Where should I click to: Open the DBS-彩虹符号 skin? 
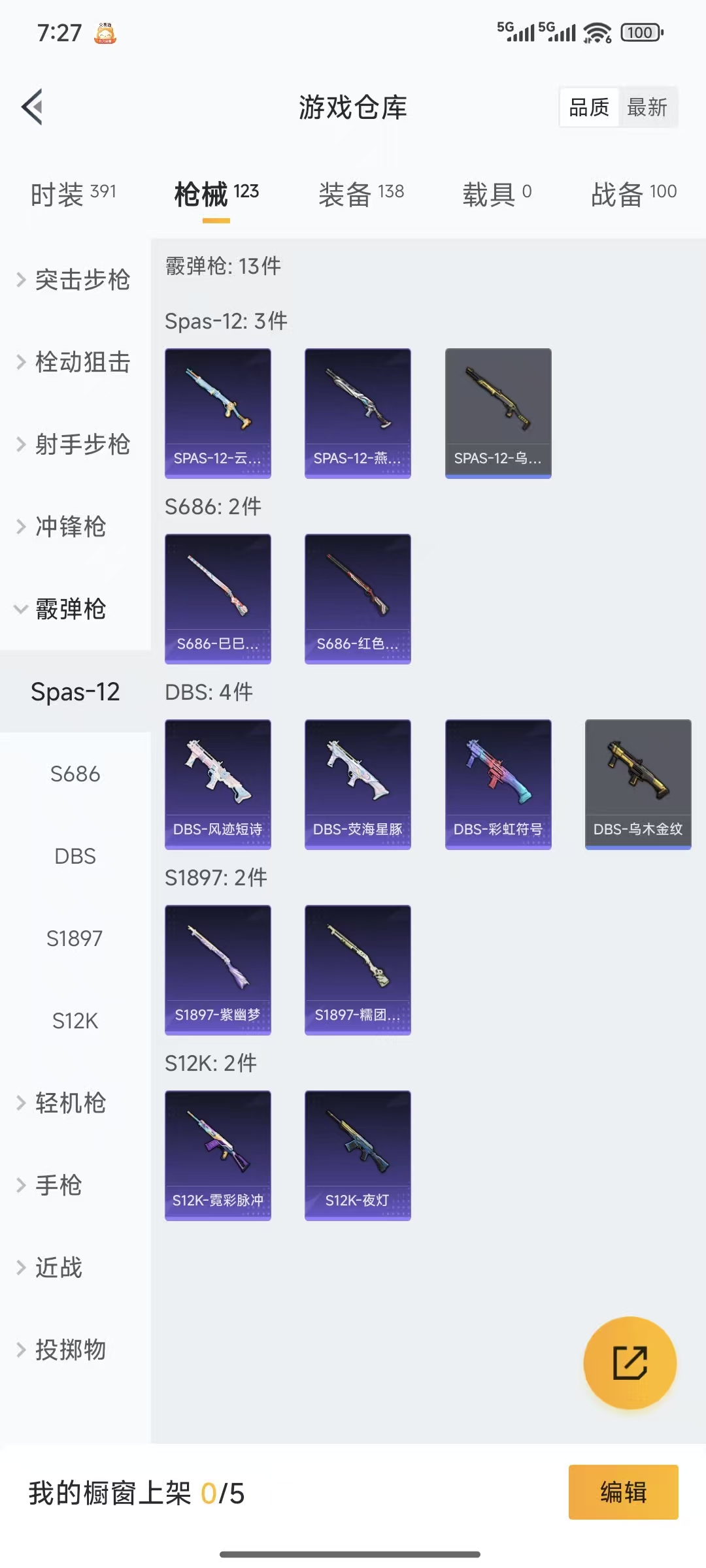(x=498, y=784)
